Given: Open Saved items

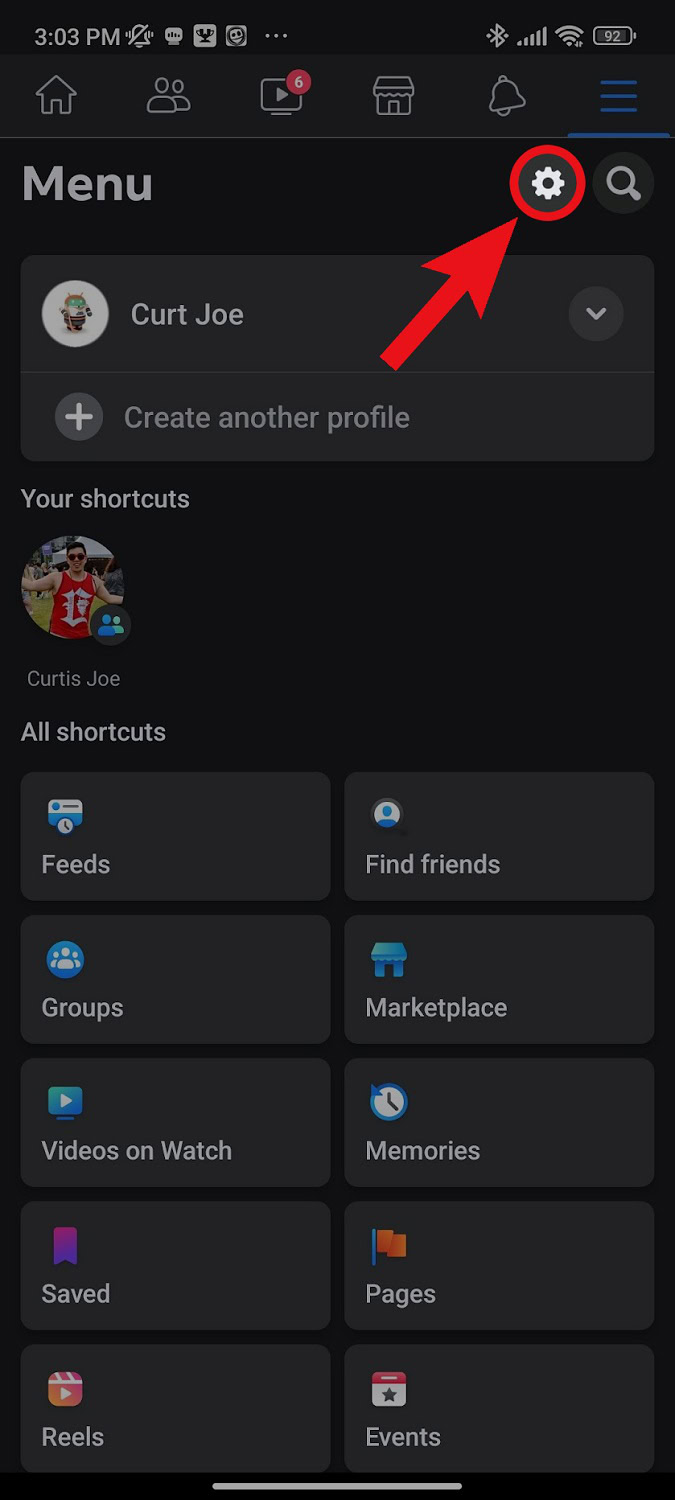Looking at the screenshot, I should (x=175, y=1264).
